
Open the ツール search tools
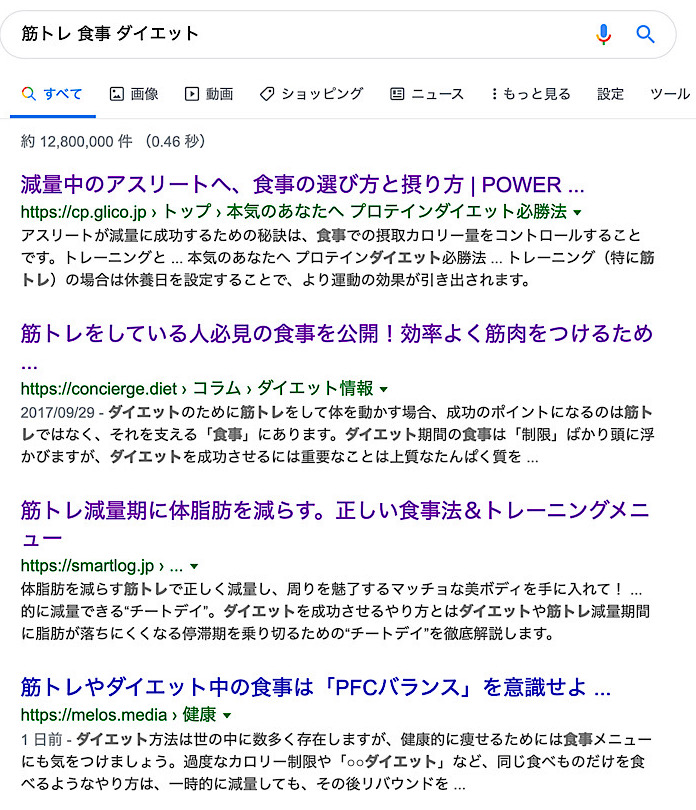click(669, 94)
